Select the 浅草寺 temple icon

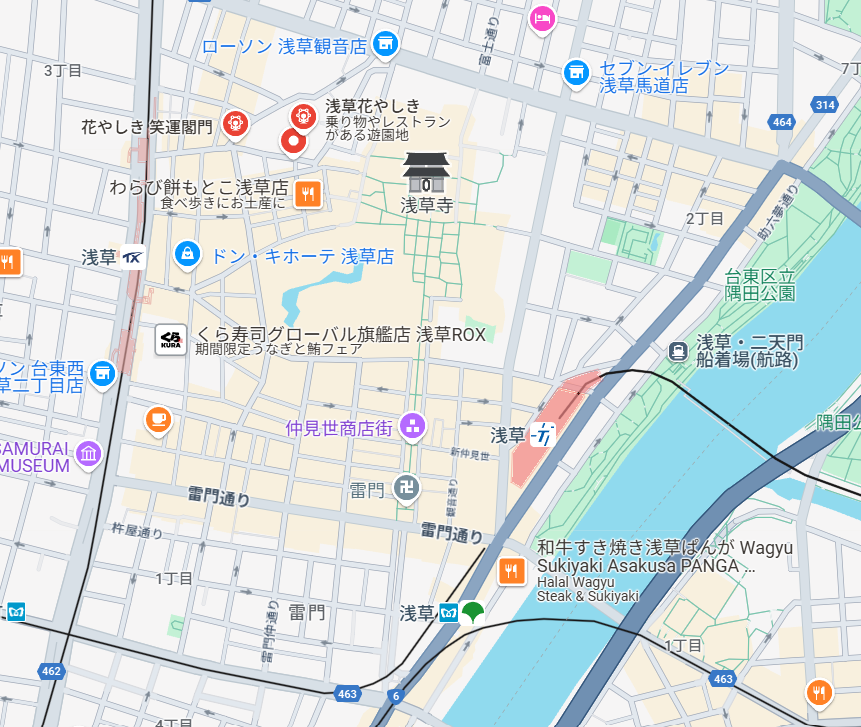[x=427, y=173]
